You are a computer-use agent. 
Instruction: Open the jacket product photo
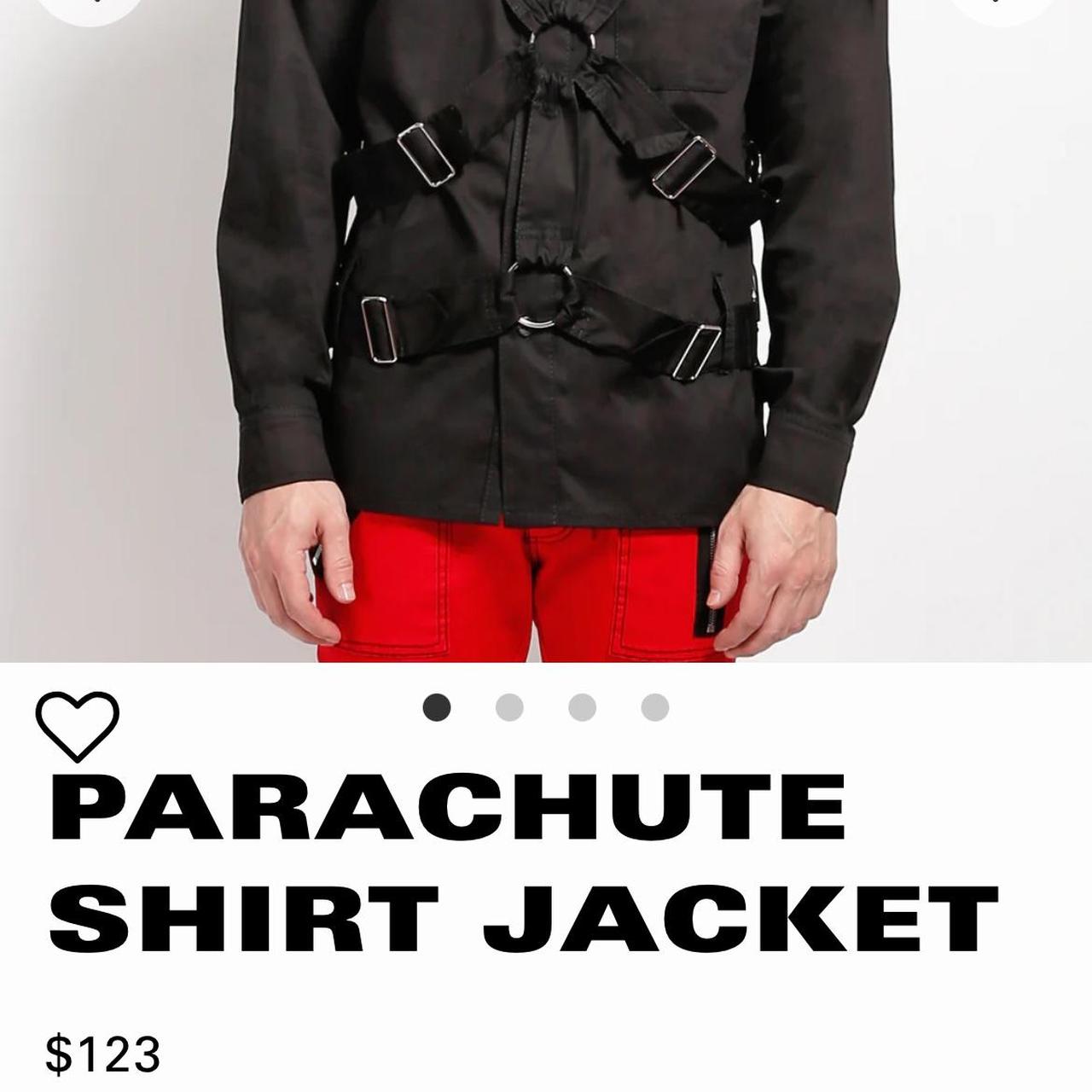click(x=546, y=333)
